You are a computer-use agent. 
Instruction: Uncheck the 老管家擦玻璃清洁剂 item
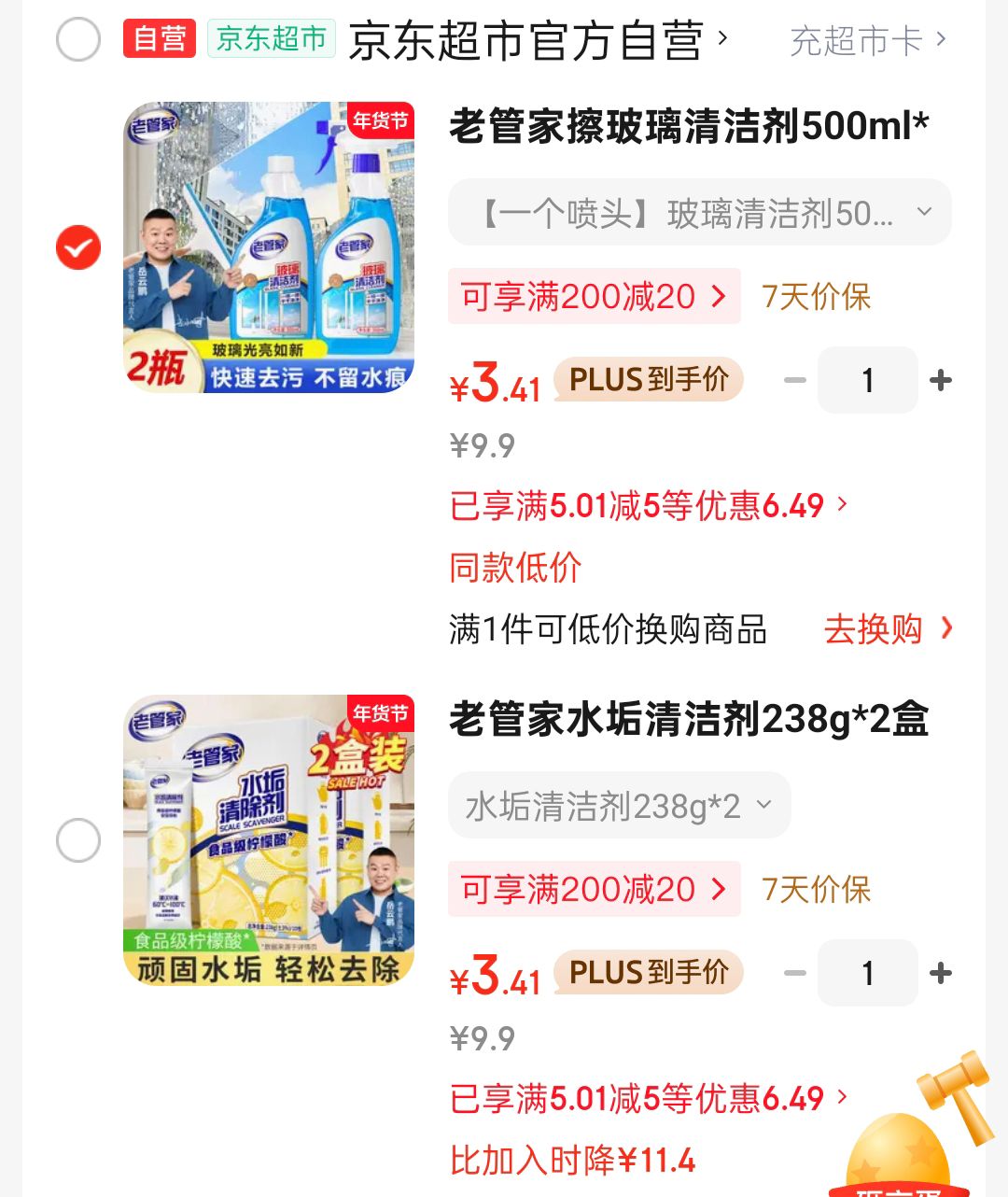(78, 247)
